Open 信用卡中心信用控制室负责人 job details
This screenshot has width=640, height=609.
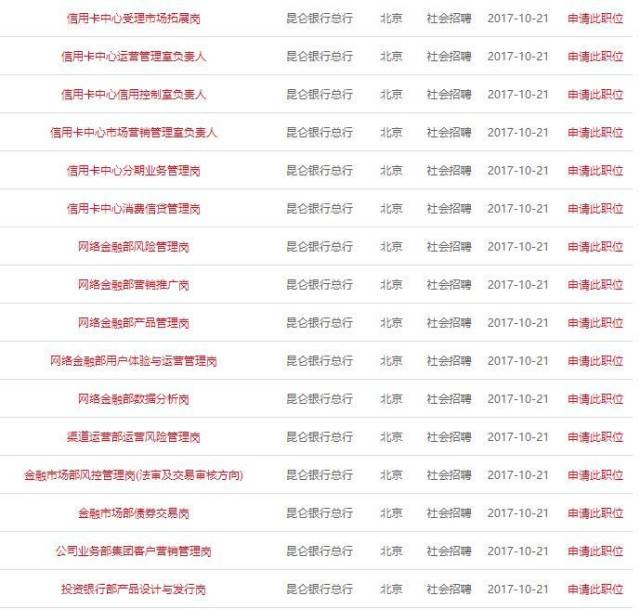click(x=134, y=95)
